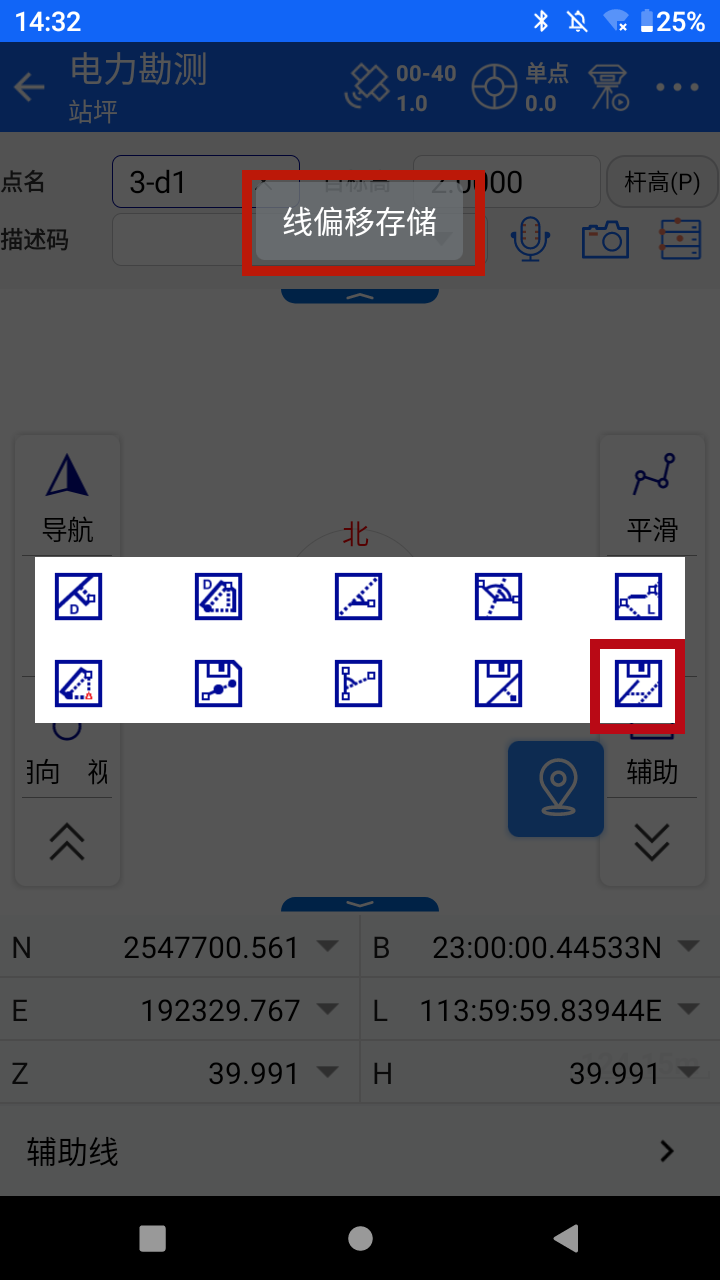Pick the tool icon with the red triangle

click(x=78, y=685)
